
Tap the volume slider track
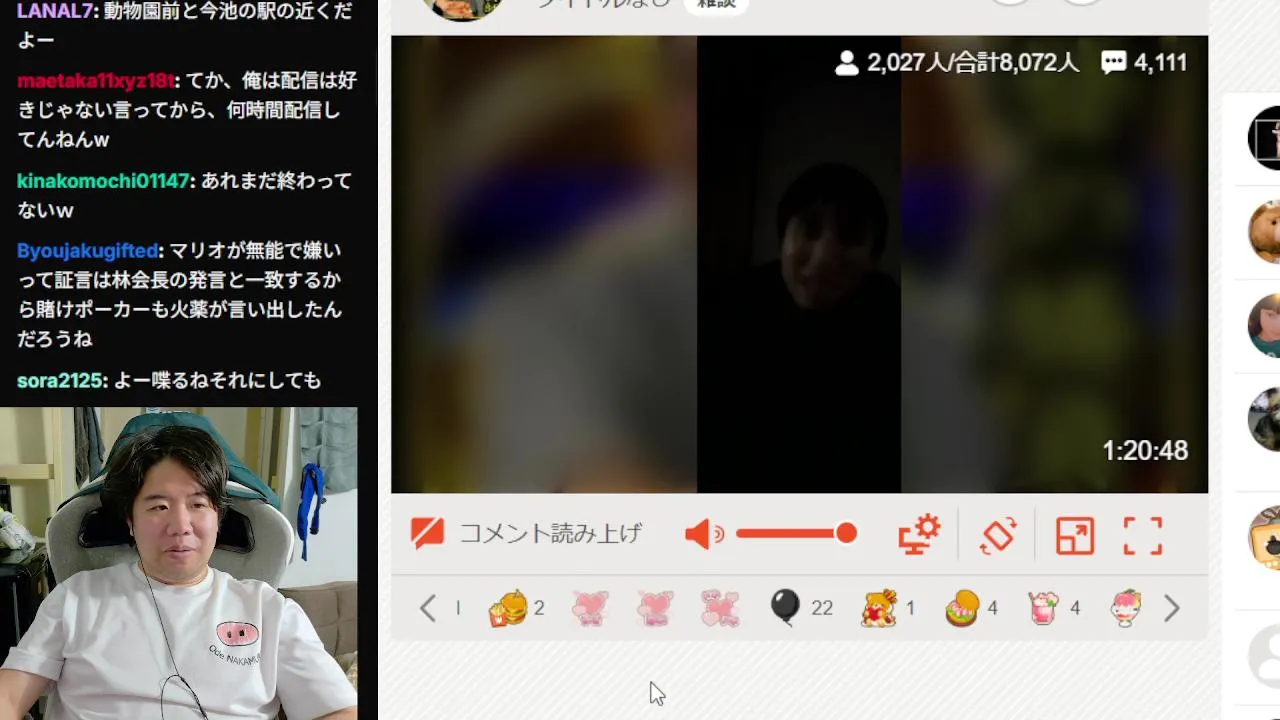[790, 534]
